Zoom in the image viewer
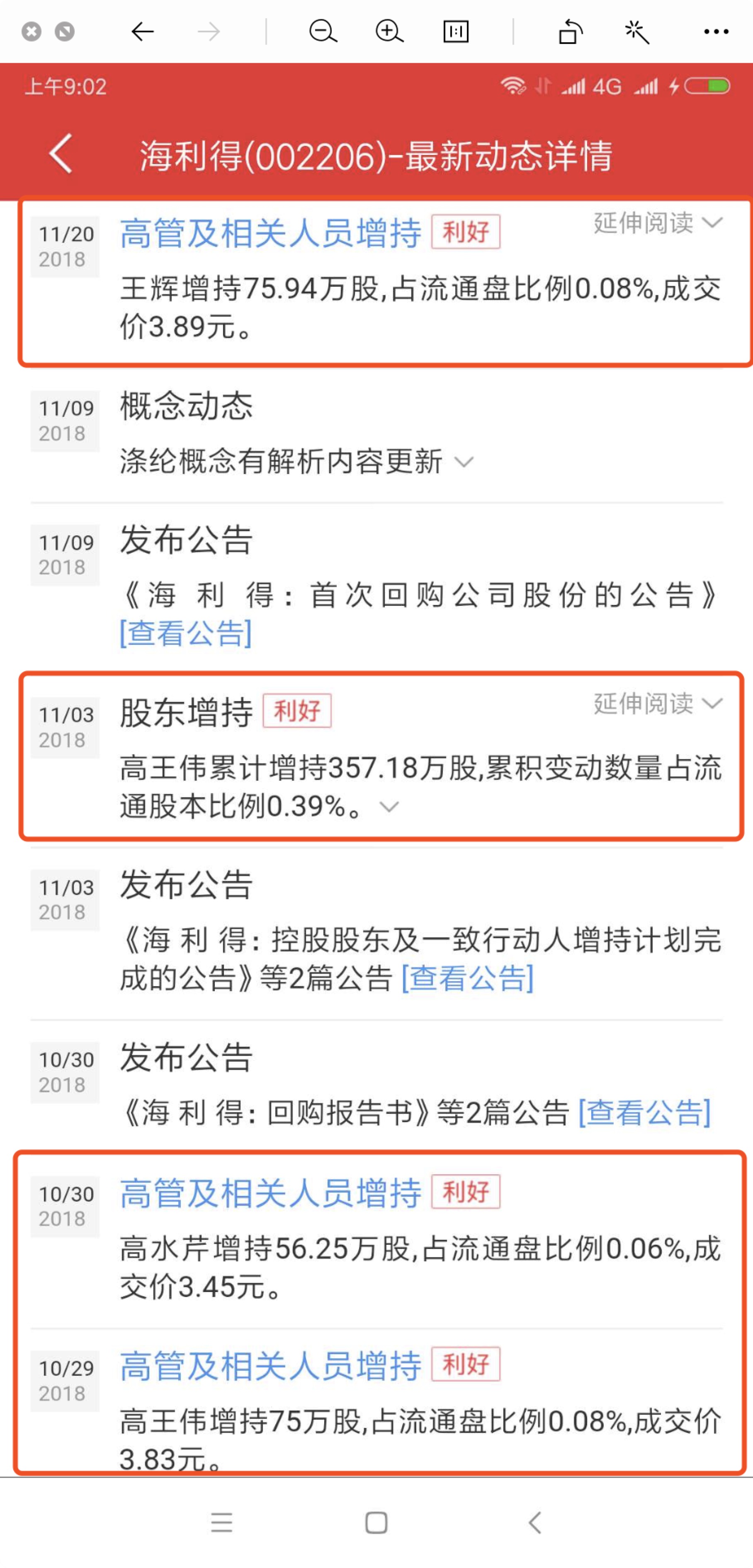Screen dimensions: 753x1568 [389, 31]
